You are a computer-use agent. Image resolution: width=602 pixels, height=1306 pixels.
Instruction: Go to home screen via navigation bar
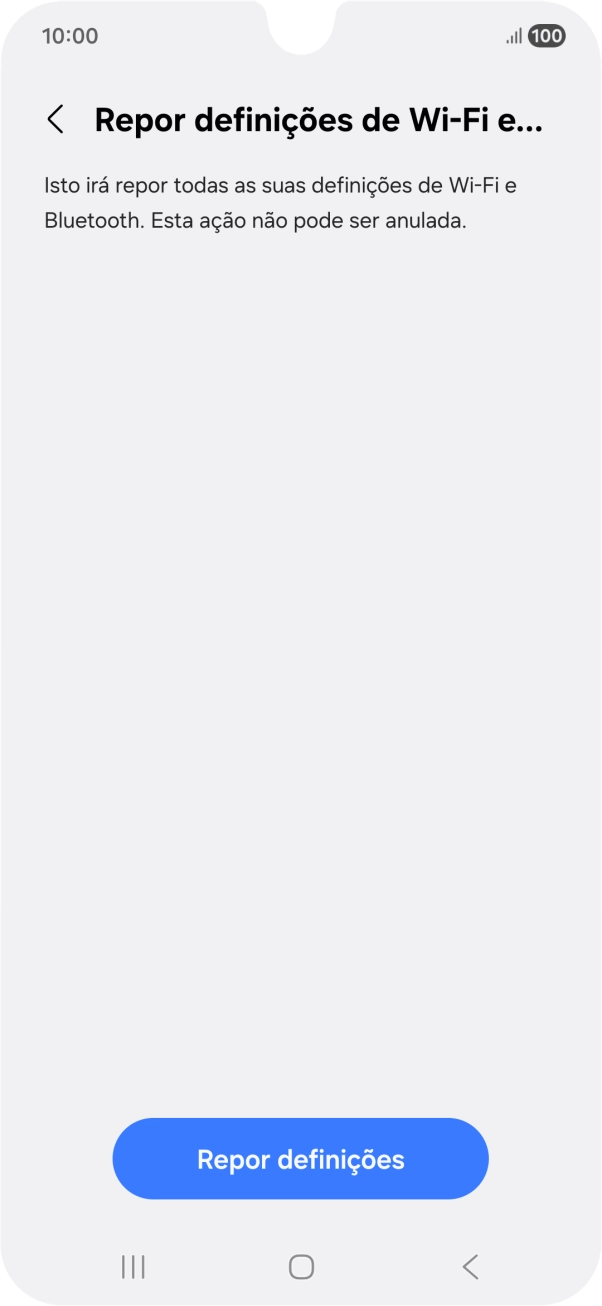(x=301, y=1267)
